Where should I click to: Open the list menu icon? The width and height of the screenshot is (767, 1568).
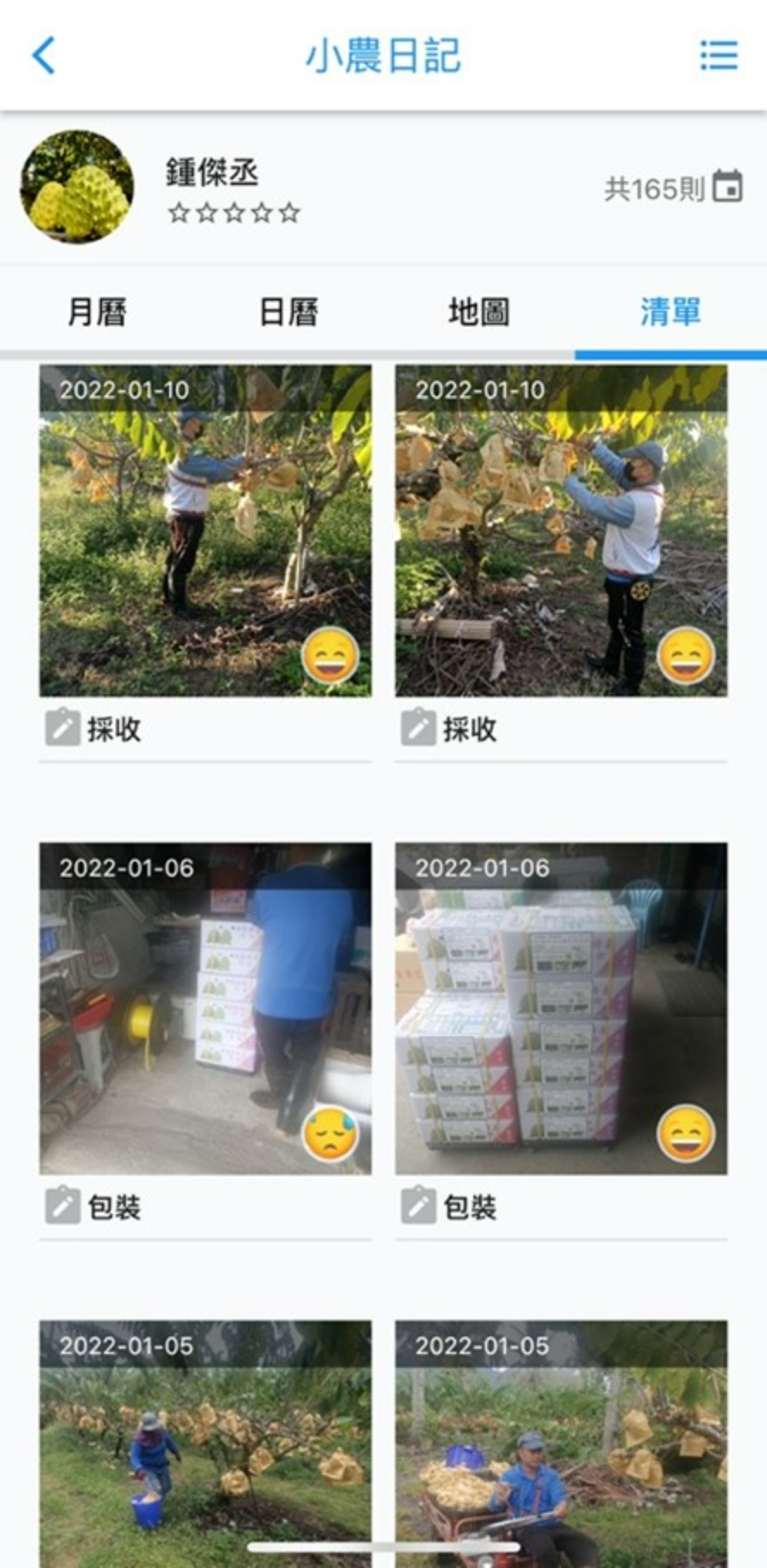[718, 56]
